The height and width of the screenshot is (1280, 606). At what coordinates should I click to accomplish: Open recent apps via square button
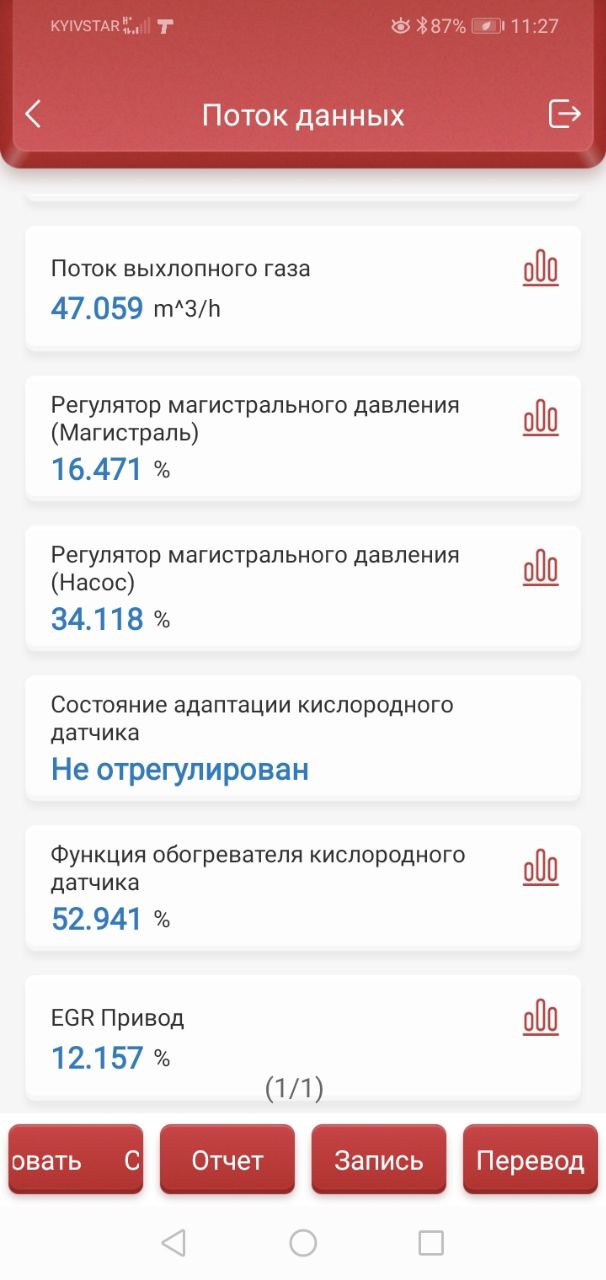coord(431,1243)
